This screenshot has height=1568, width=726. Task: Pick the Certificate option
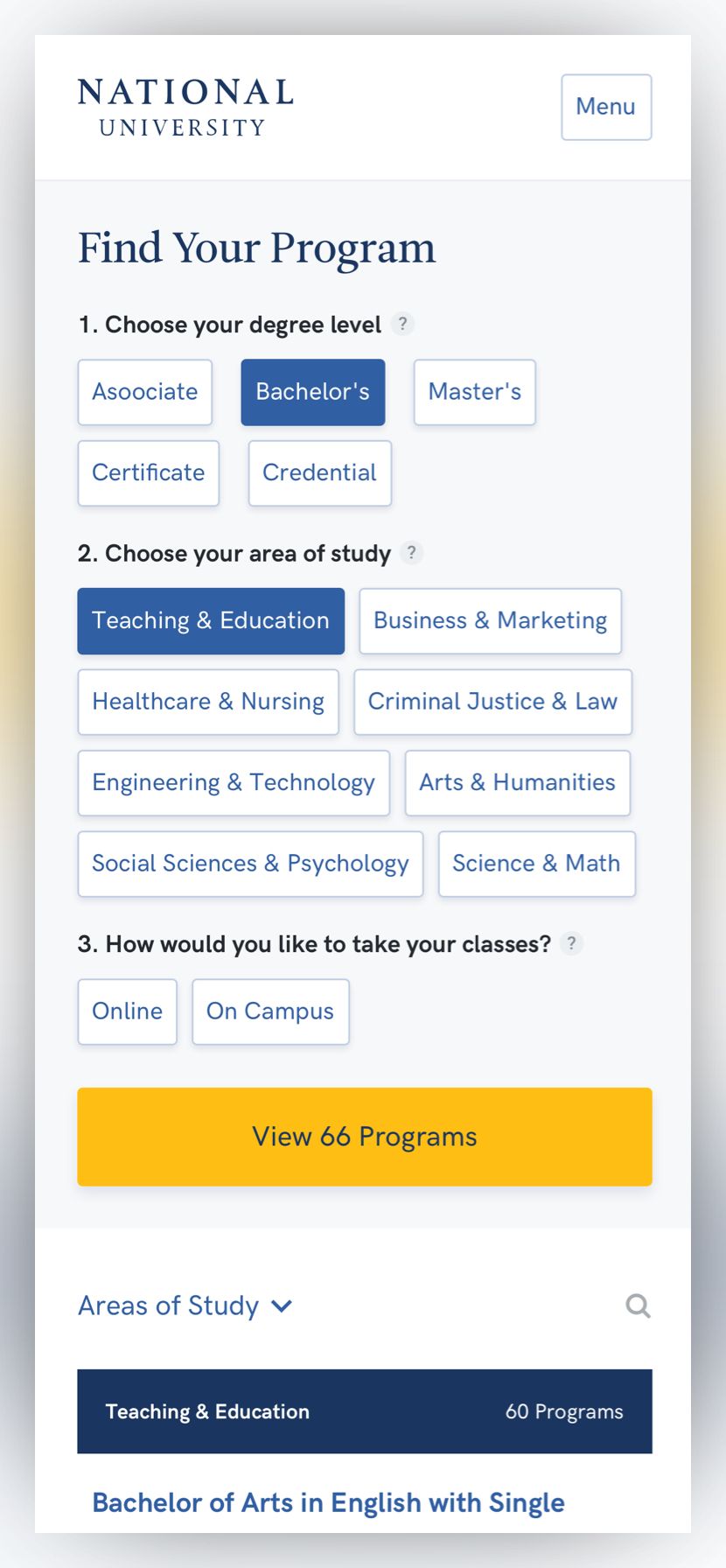tap(148, 473)
